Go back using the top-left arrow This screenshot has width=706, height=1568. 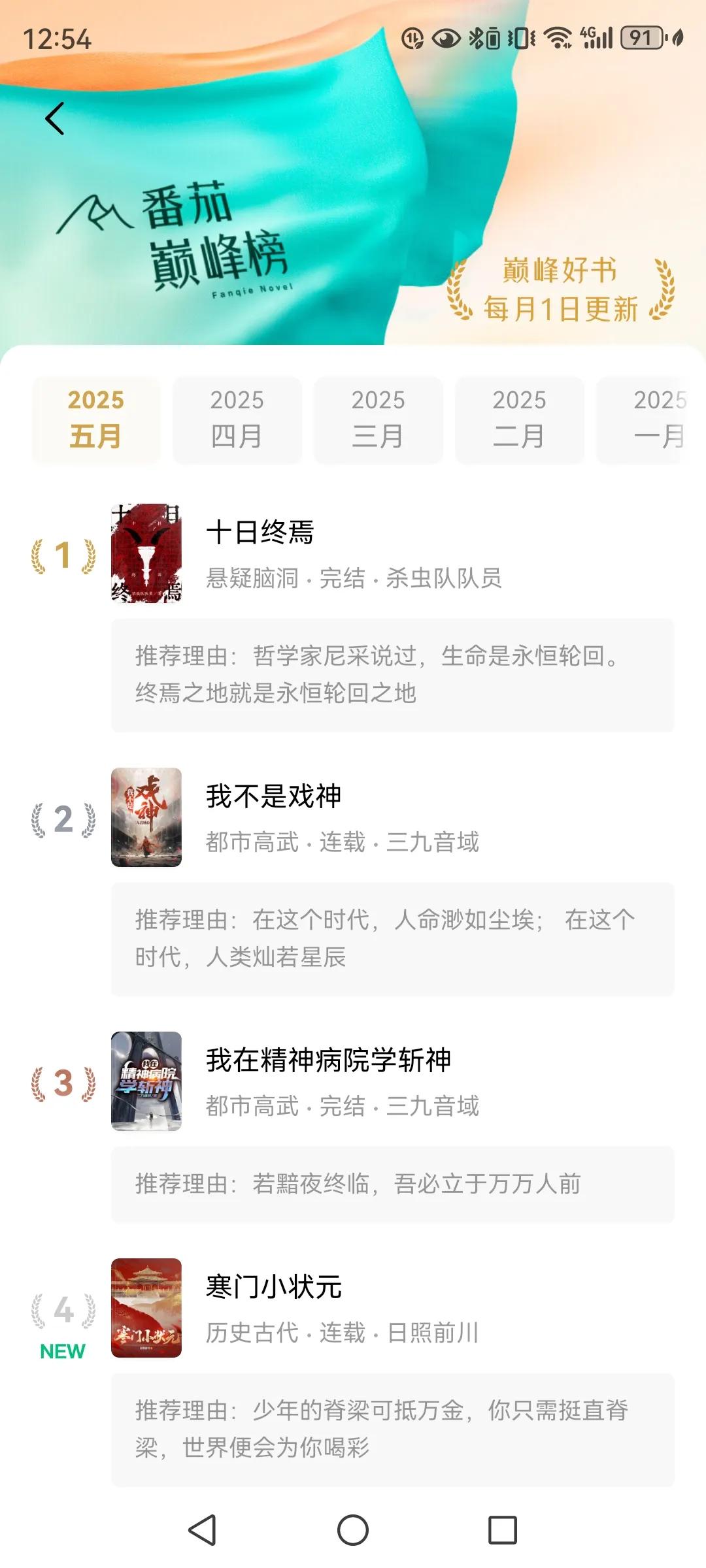55,118
